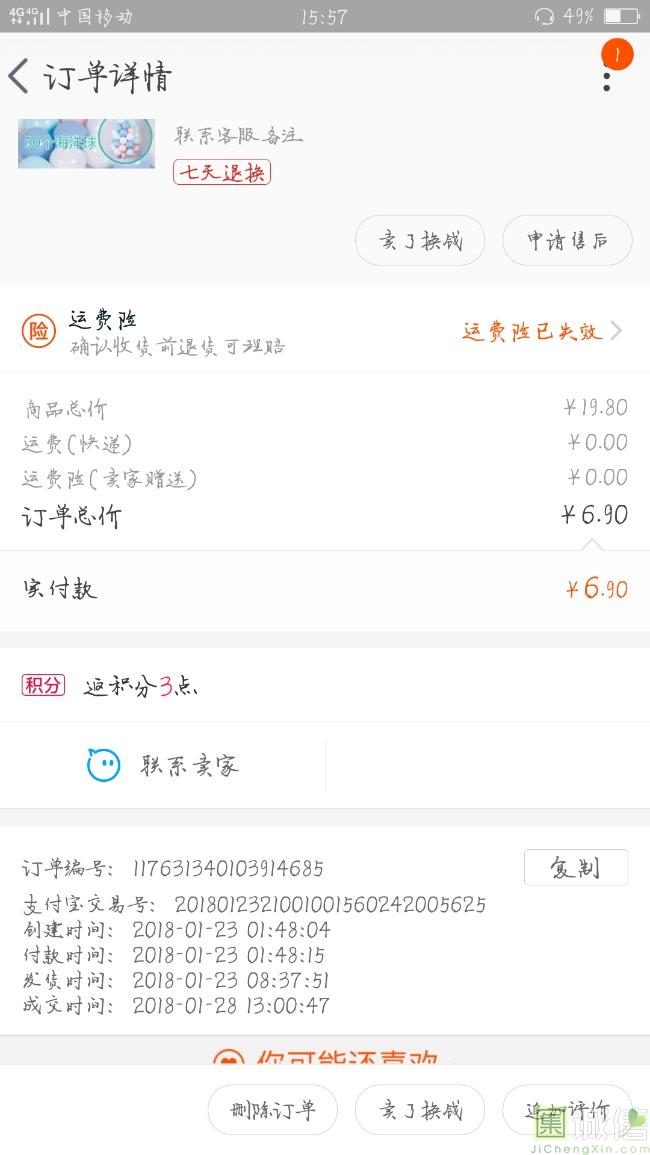650x1155 pixels.
Task: Open the 海洋球 product thumbnail
Action: click(86, 143)
